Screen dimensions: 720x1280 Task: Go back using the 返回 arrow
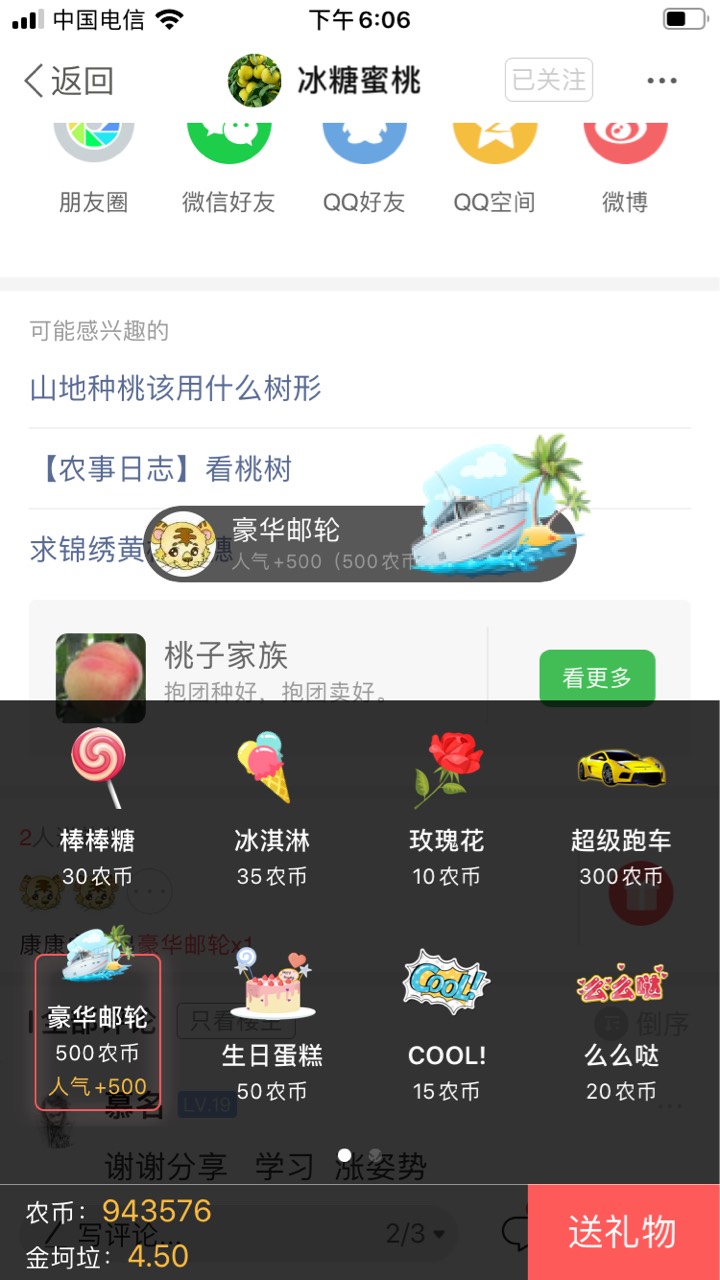(68, 81)
